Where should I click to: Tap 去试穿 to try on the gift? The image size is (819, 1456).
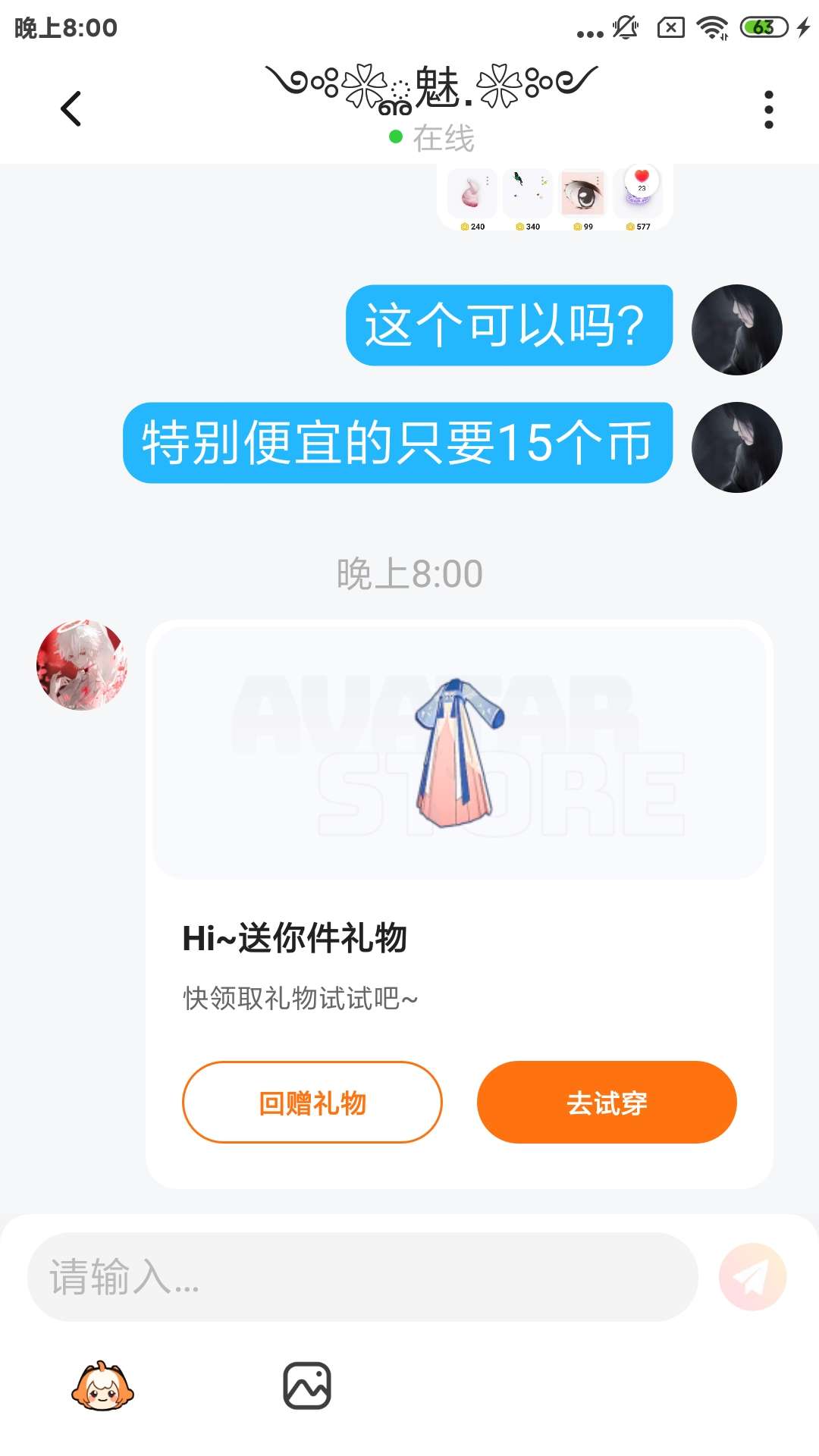pyautogui.click(x=607, y=1102)
